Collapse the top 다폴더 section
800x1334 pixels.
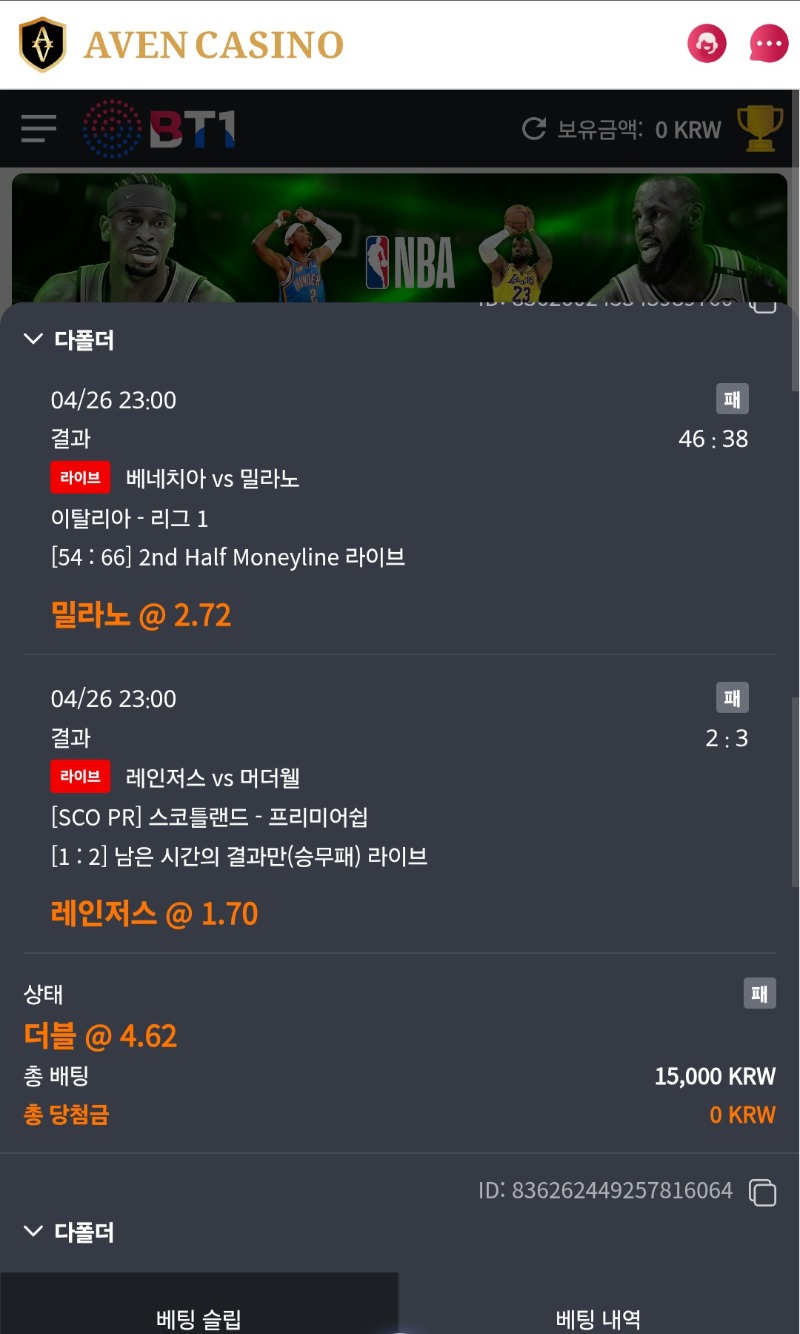click(33, 339)
